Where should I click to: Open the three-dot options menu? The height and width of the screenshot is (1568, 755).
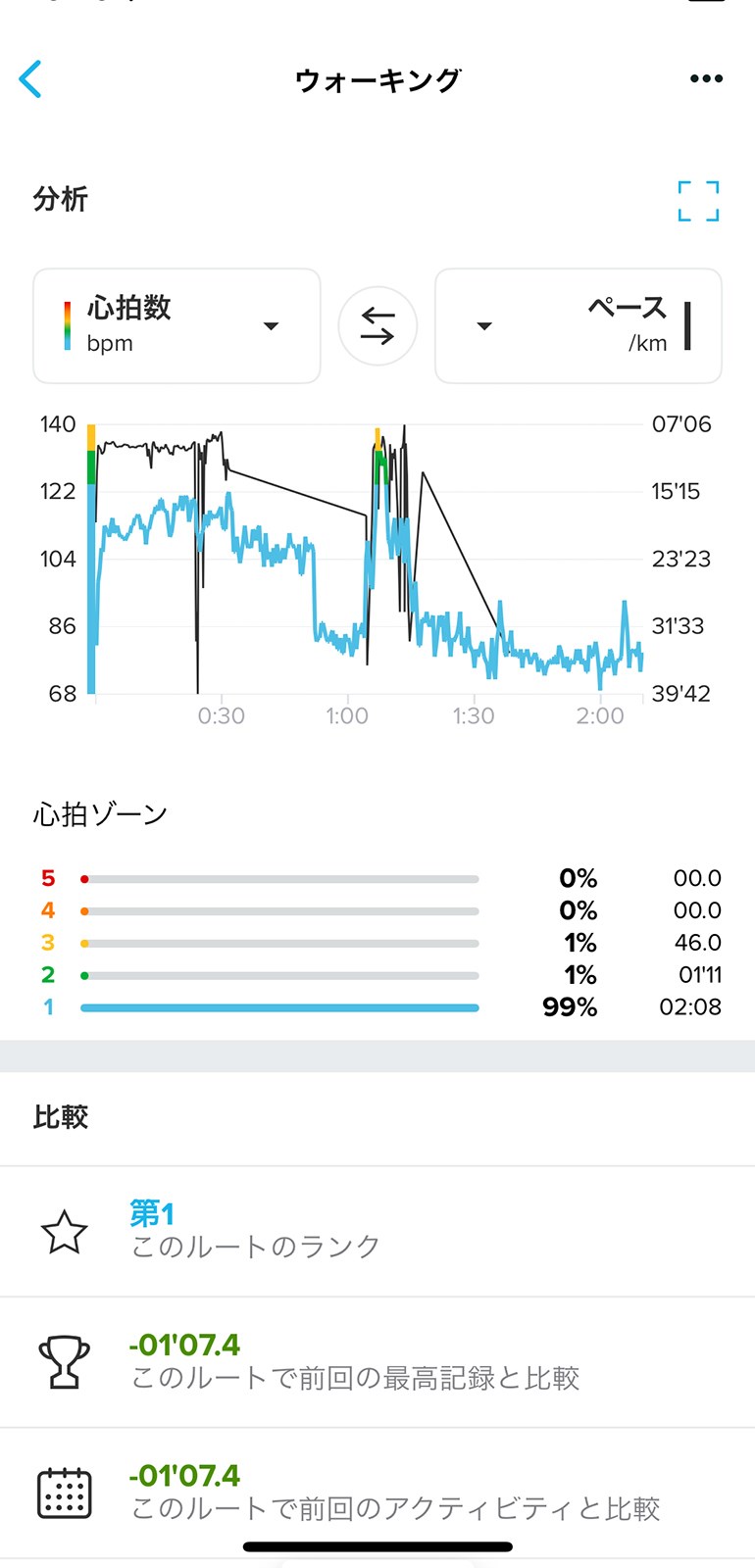[707, 78]
